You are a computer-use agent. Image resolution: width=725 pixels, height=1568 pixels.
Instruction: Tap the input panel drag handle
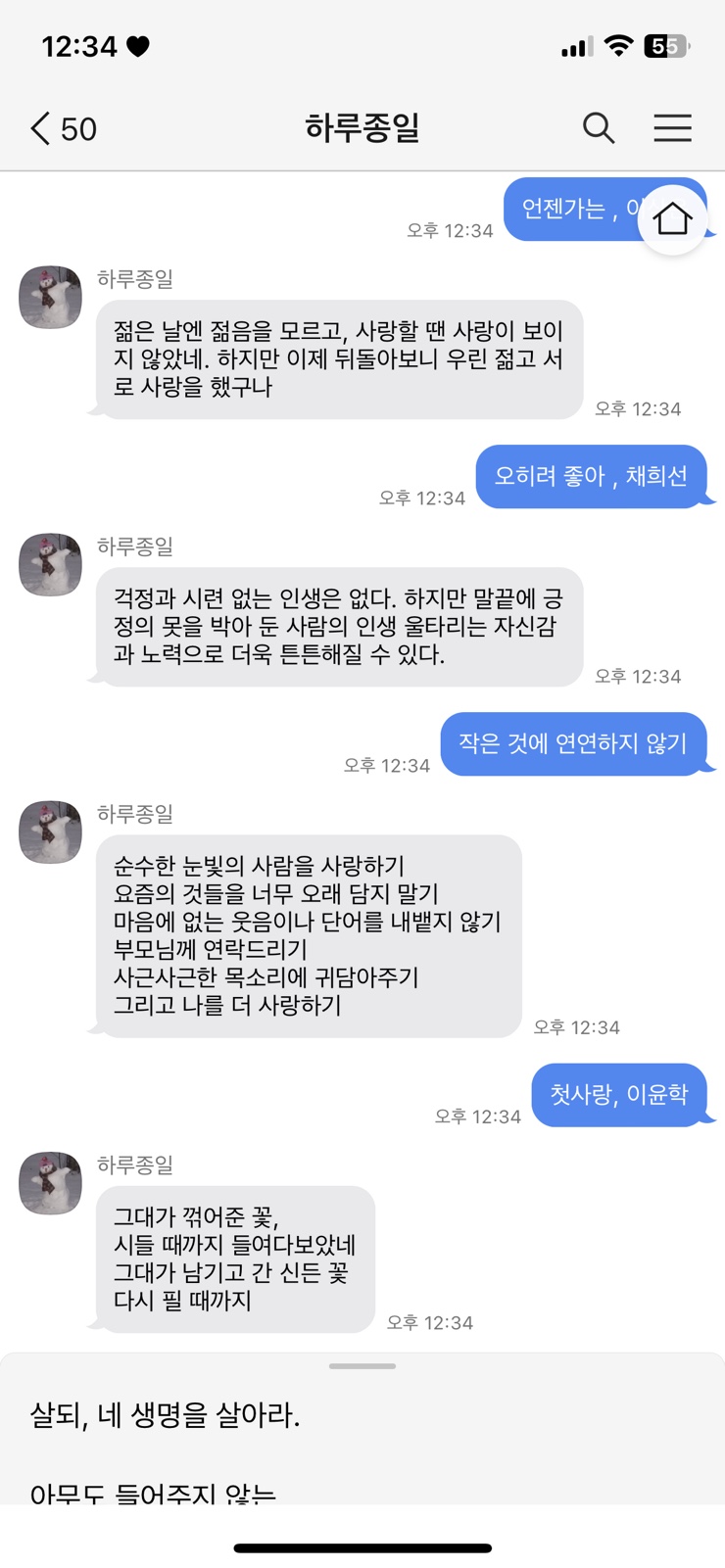[362, 1365]
